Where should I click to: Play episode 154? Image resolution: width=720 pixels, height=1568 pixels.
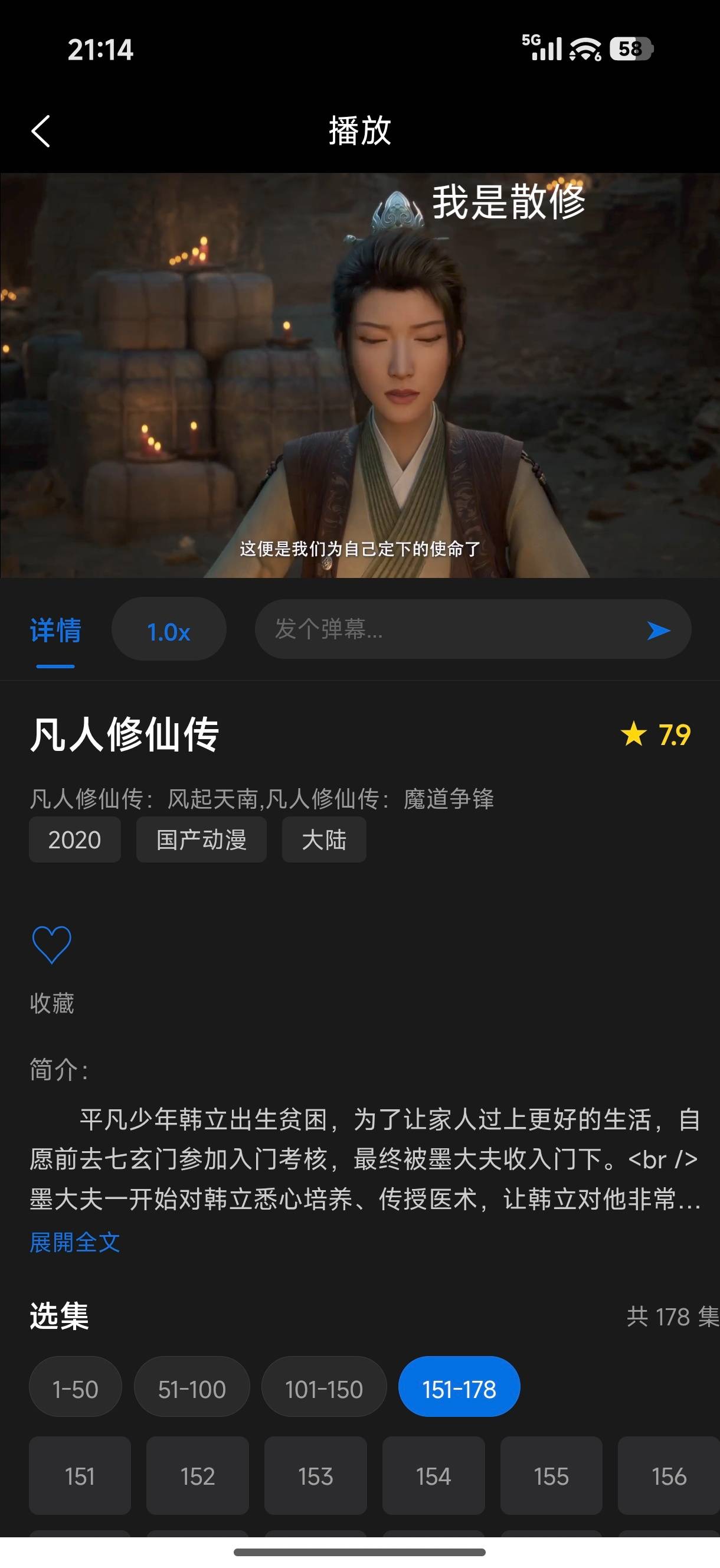(433, 1475)
